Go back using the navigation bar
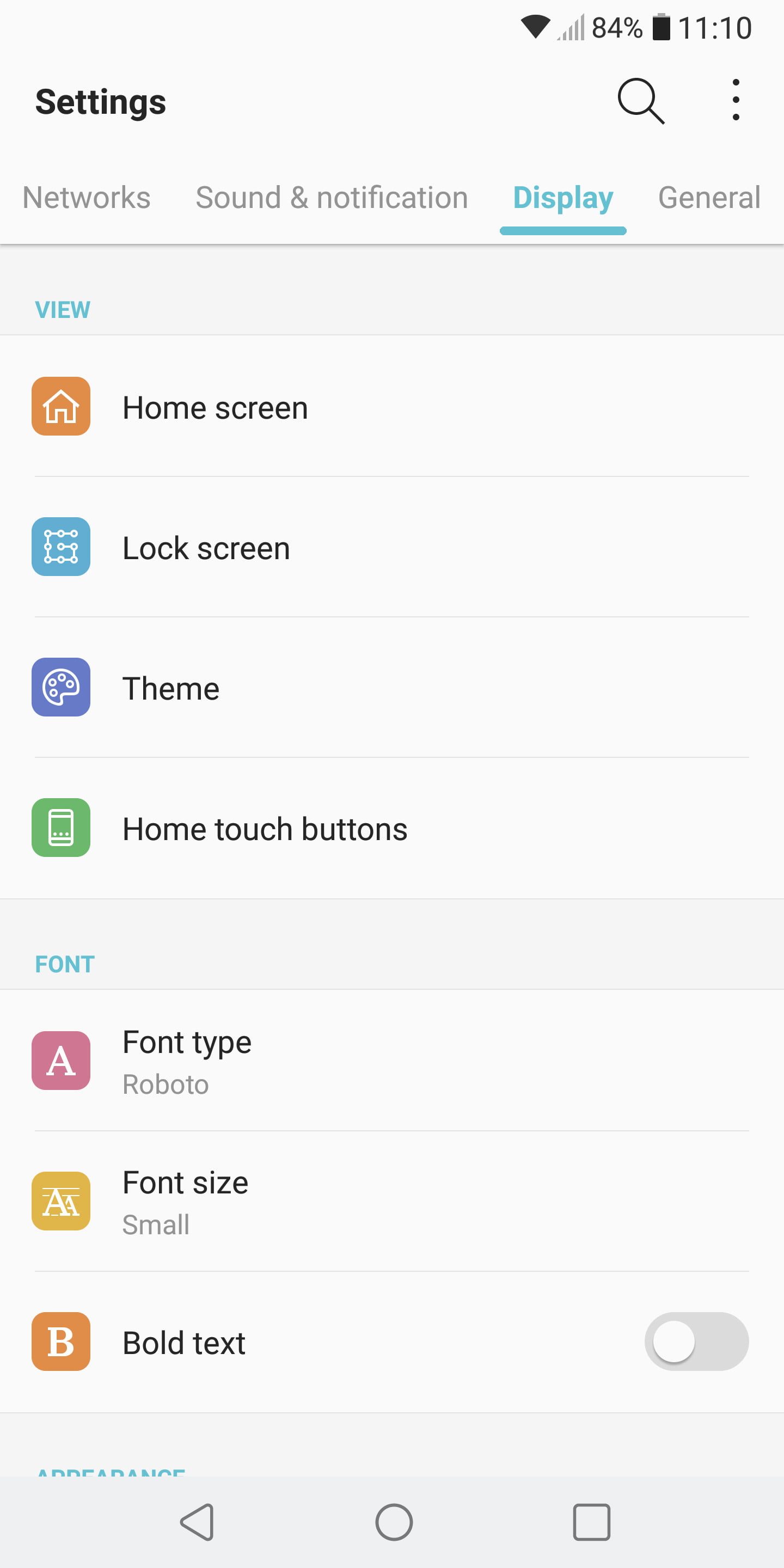This screenshot has width=784, height=1568. [x=197, y=1522]
